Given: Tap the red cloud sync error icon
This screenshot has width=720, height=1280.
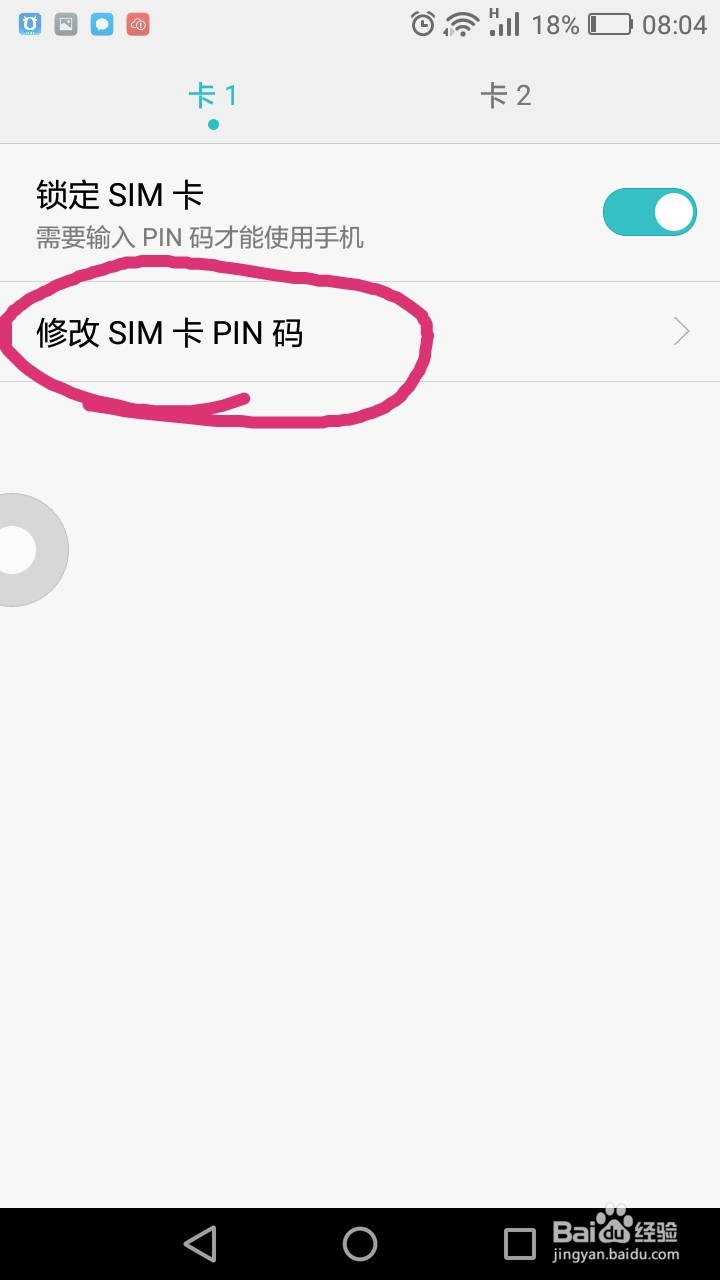Looking at the screenshot, I should 137,24.
